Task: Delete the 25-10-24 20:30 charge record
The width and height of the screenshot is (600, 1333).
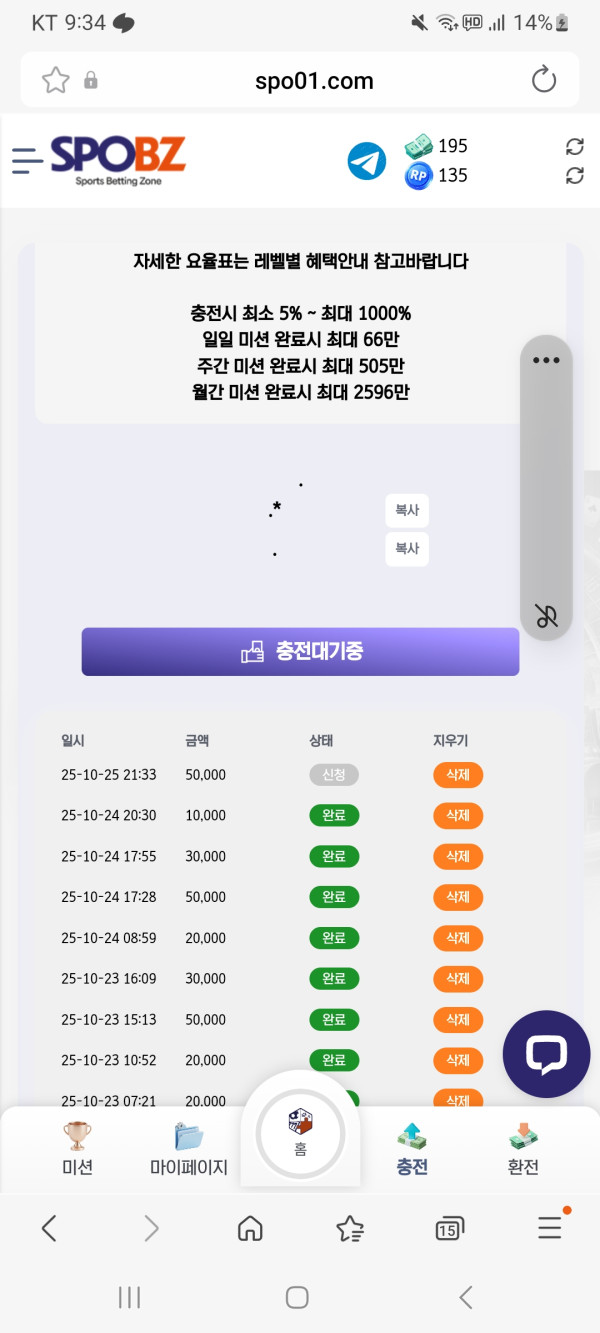Action: pyautogui.click(x=457, y=816)
